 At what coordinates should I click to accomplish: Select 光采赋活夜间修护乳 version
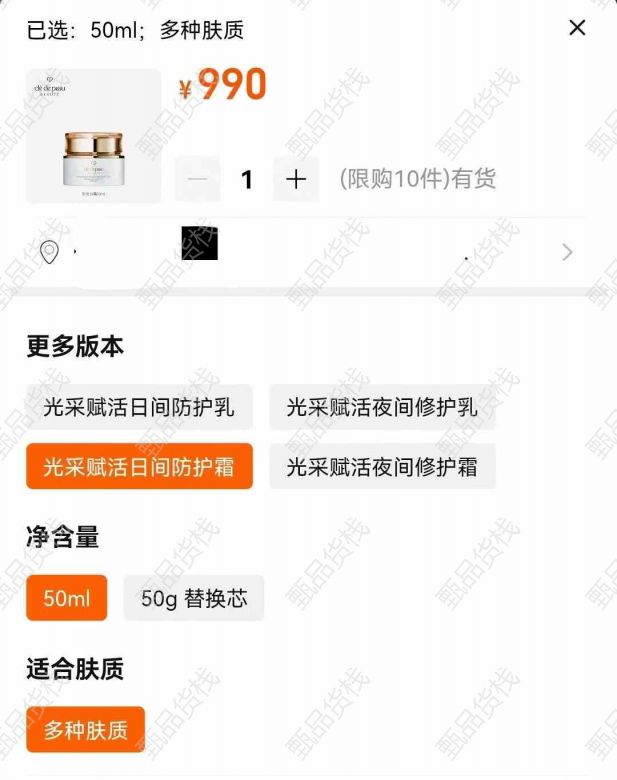click(382, 407)
